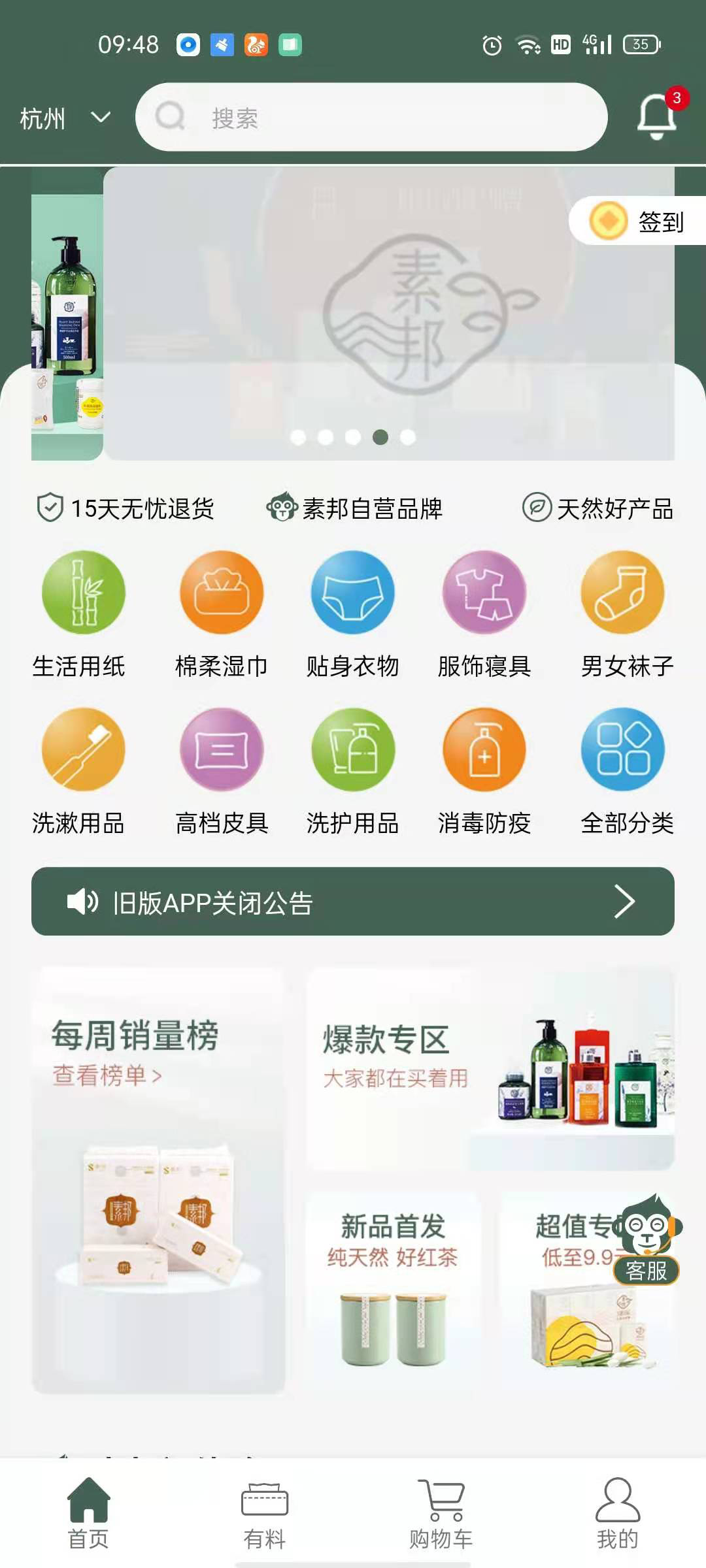This screenshot has width=706, height=1568.
Task: Open the 洗护用品 personal care category icon
Action: [x=352, y=750]
